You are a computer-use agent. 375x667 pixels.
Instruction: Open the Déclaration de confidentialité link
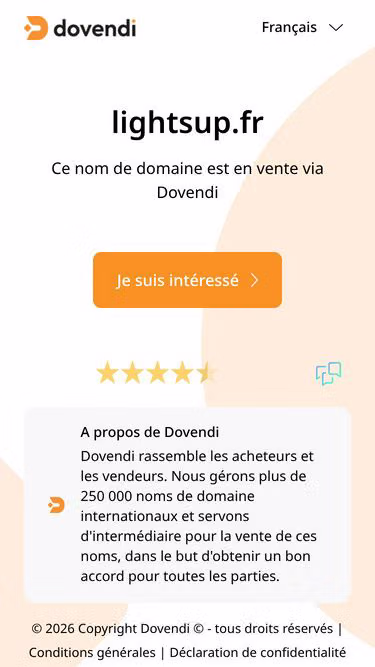258,652
